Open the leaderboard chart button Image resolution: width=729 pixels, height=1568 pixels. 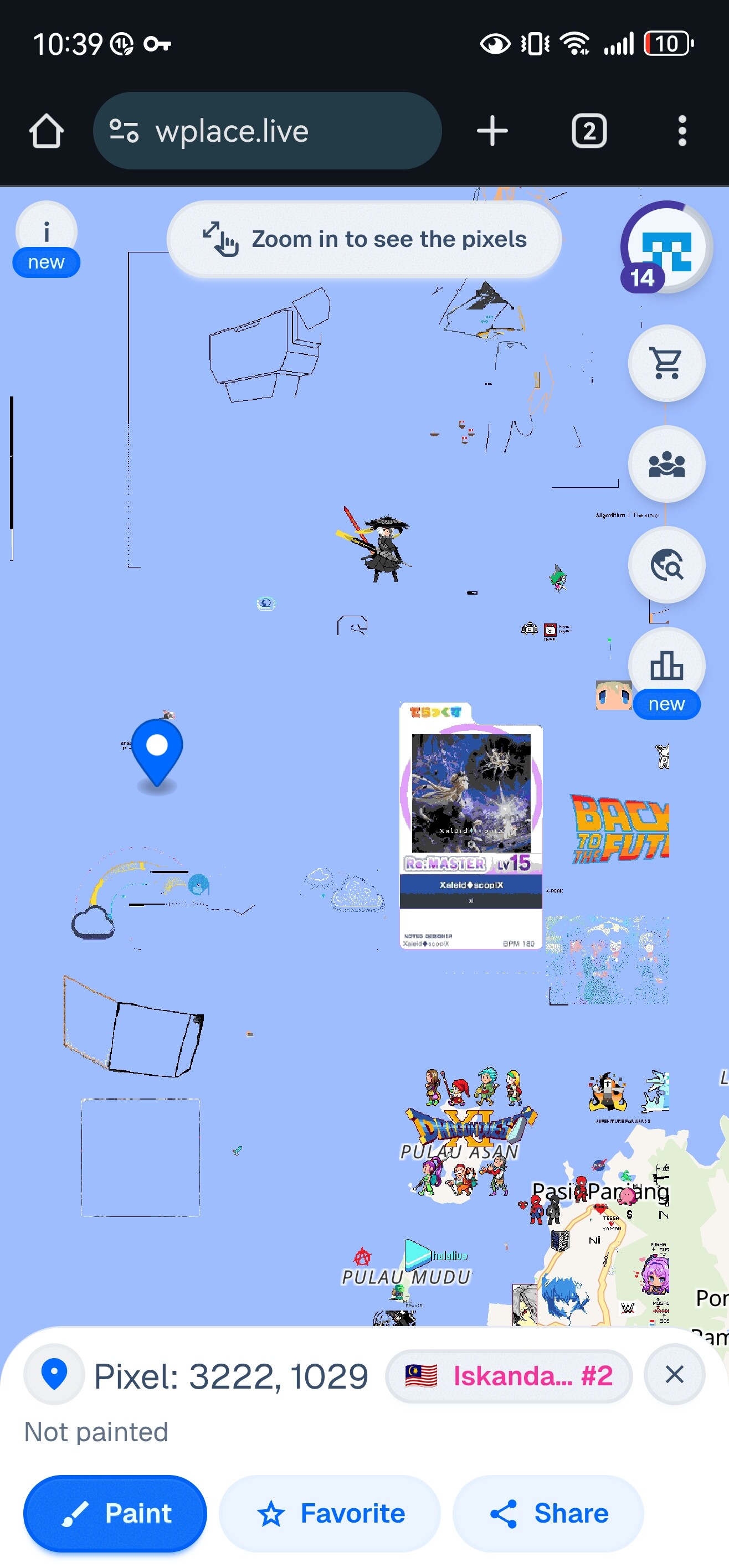(666, 667)
